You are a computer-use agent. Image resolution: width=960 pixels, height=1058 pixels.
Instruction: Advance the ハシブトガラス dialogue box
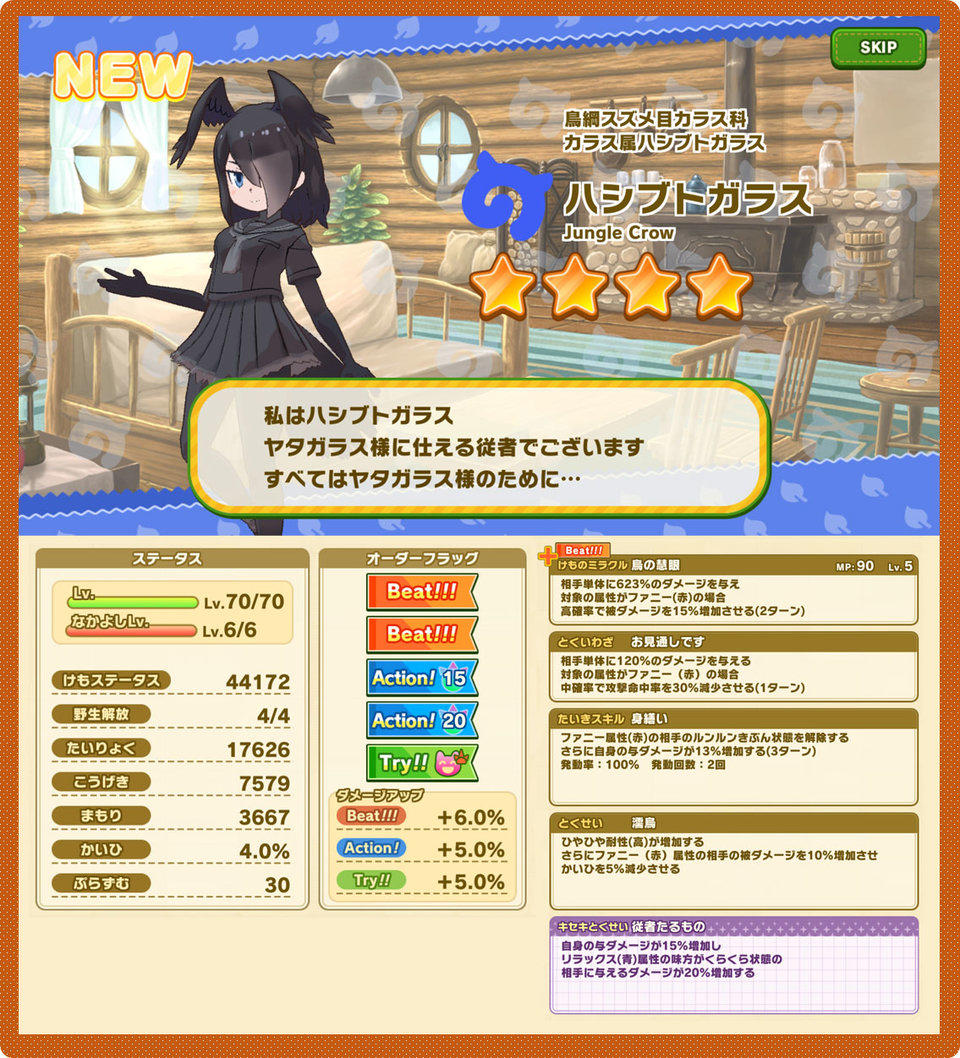[x=480, y=447]
